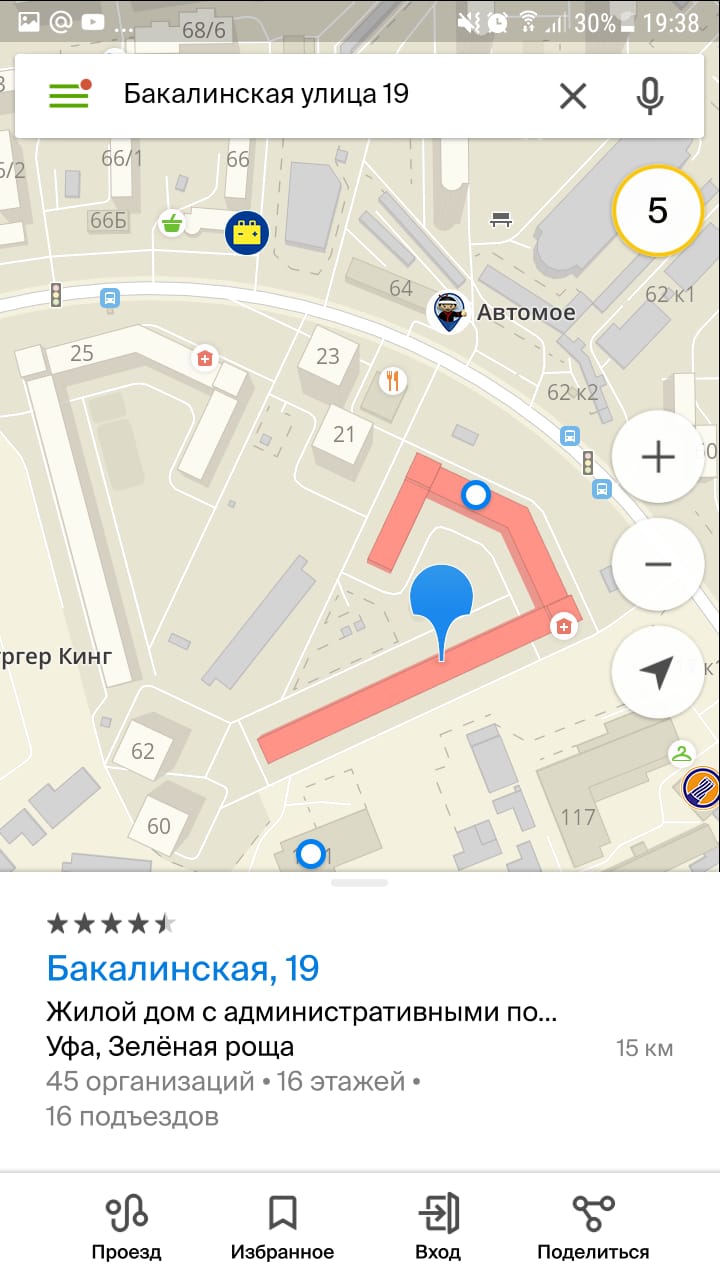
Task: Start voice search with microphone
Action: click(x=650, y=96)
